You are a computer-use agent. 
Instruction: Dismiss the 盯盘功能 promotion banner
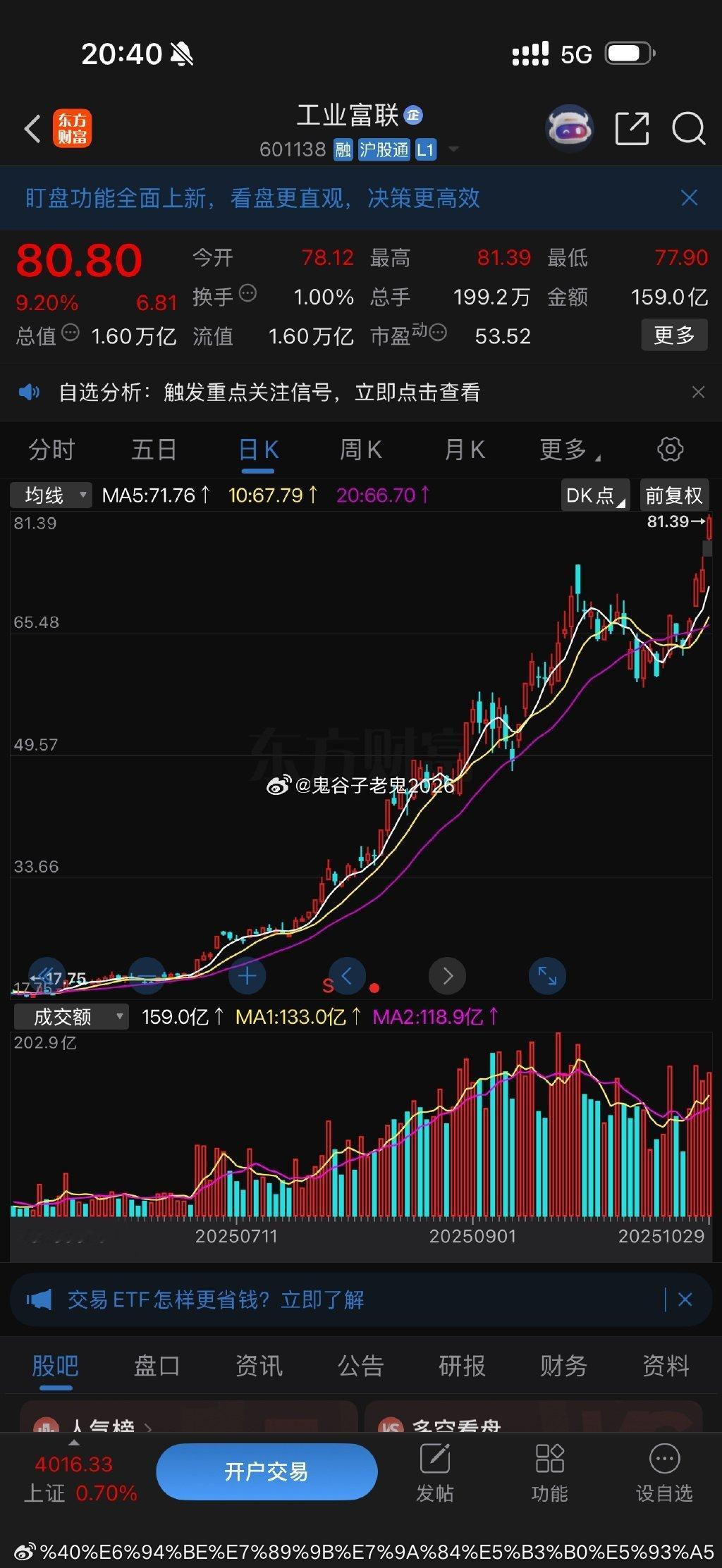coord(689,198)
